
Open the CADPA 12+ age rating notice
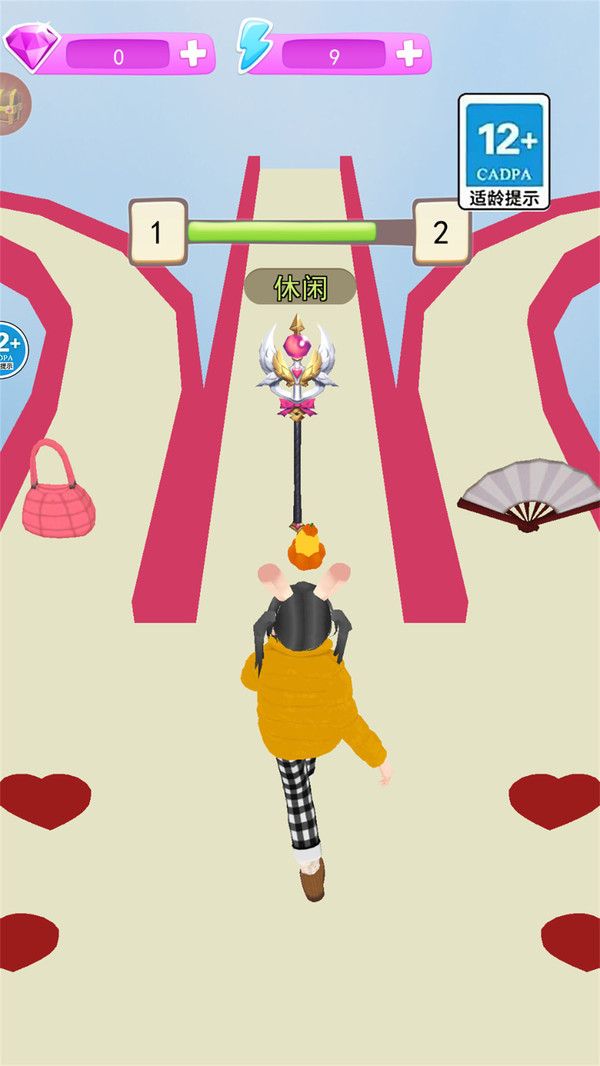(x=504, y=151)
